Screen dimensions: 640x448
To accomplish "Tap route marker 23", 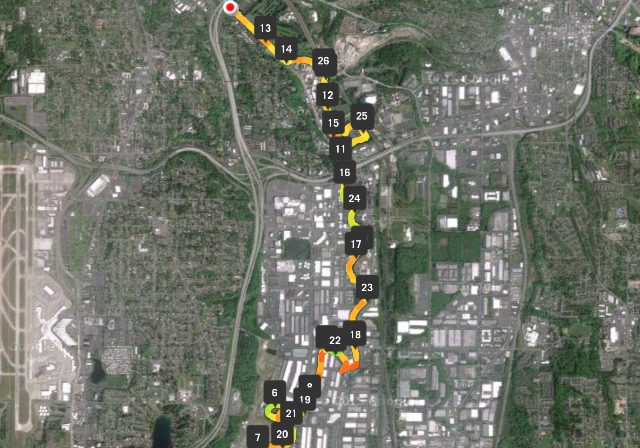I will (x=367, y=288).
